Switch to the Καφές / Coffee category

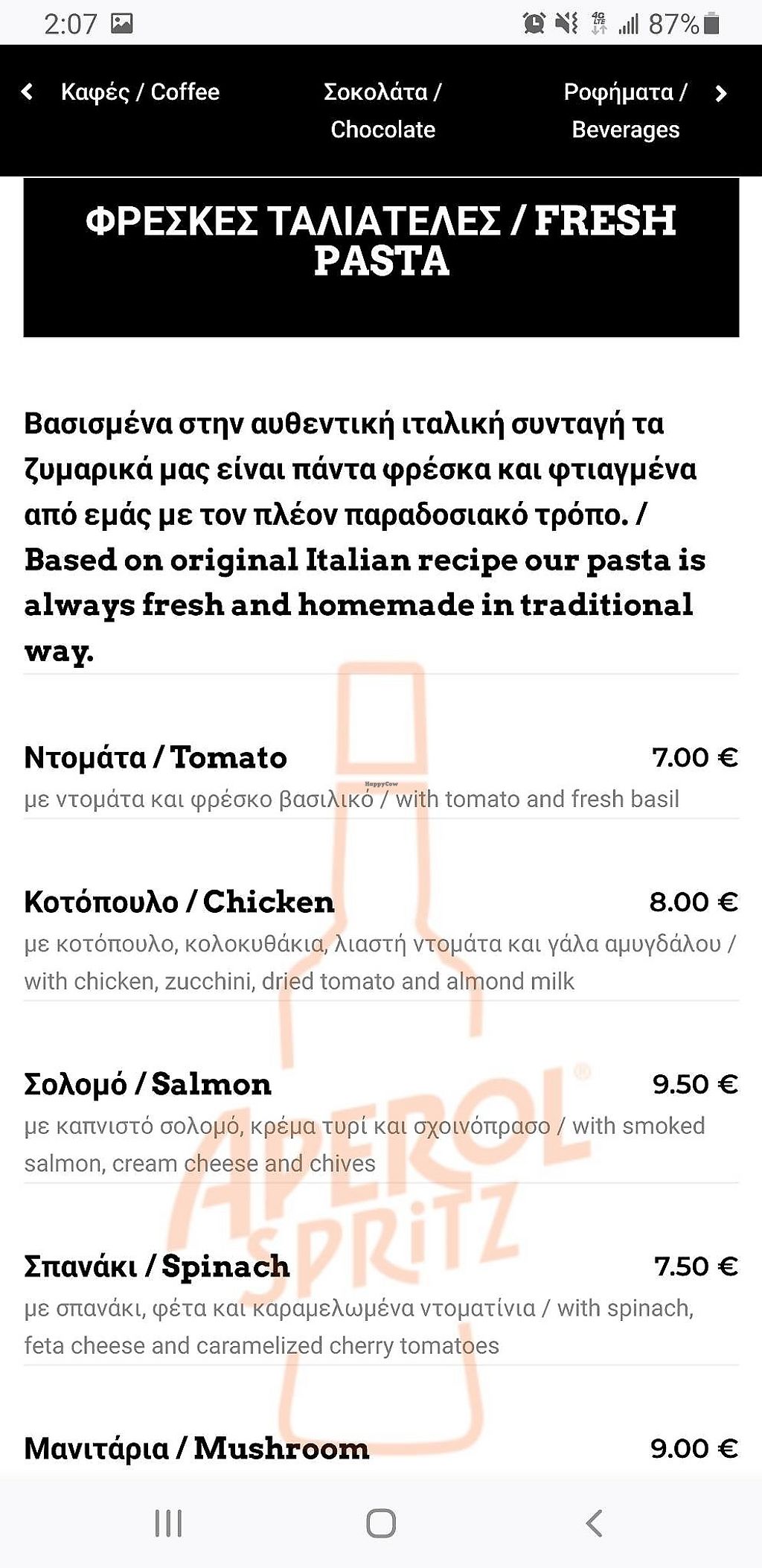140,92
